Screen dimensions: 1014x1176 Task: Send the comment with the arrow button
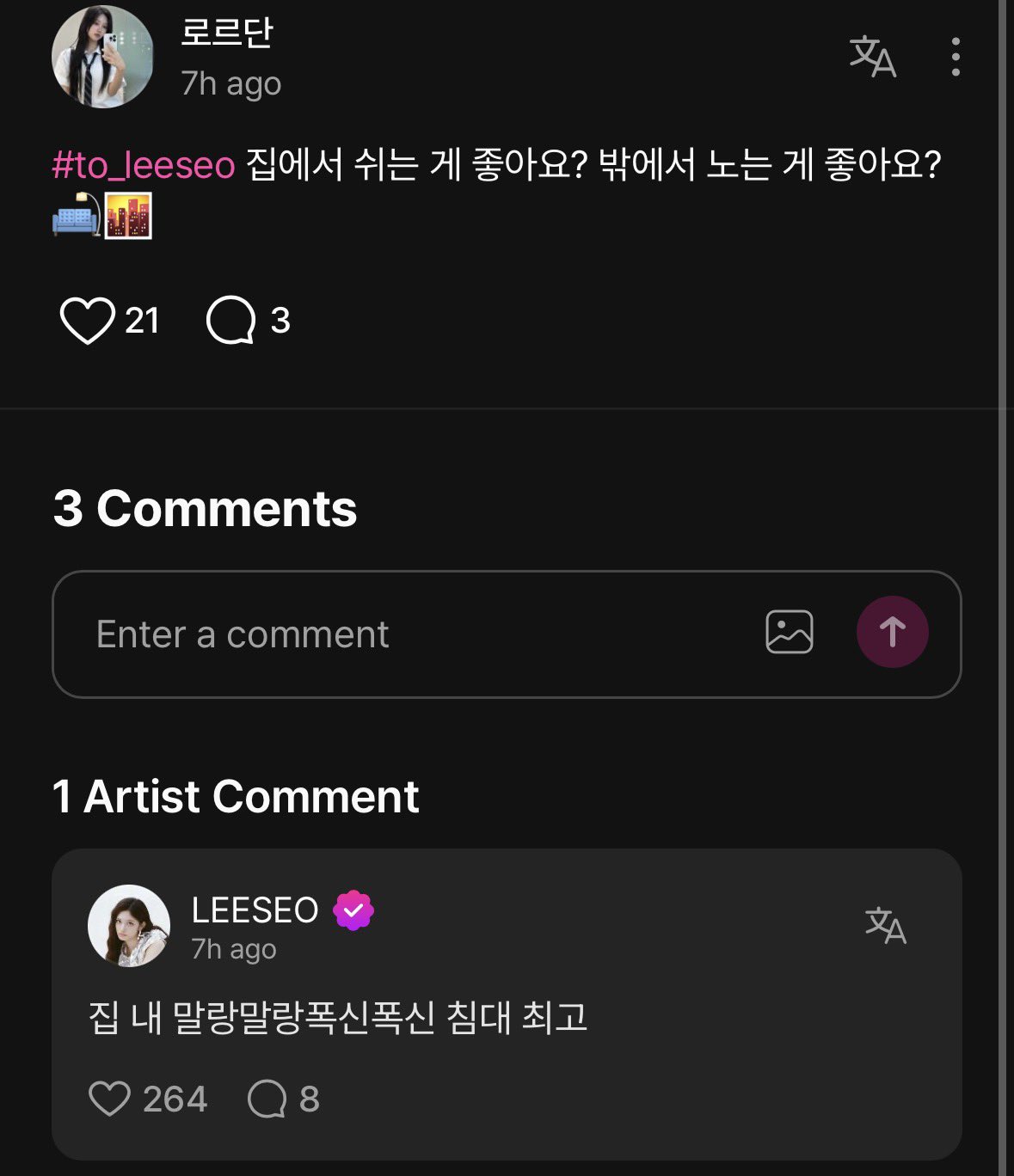tap(892, 633)
